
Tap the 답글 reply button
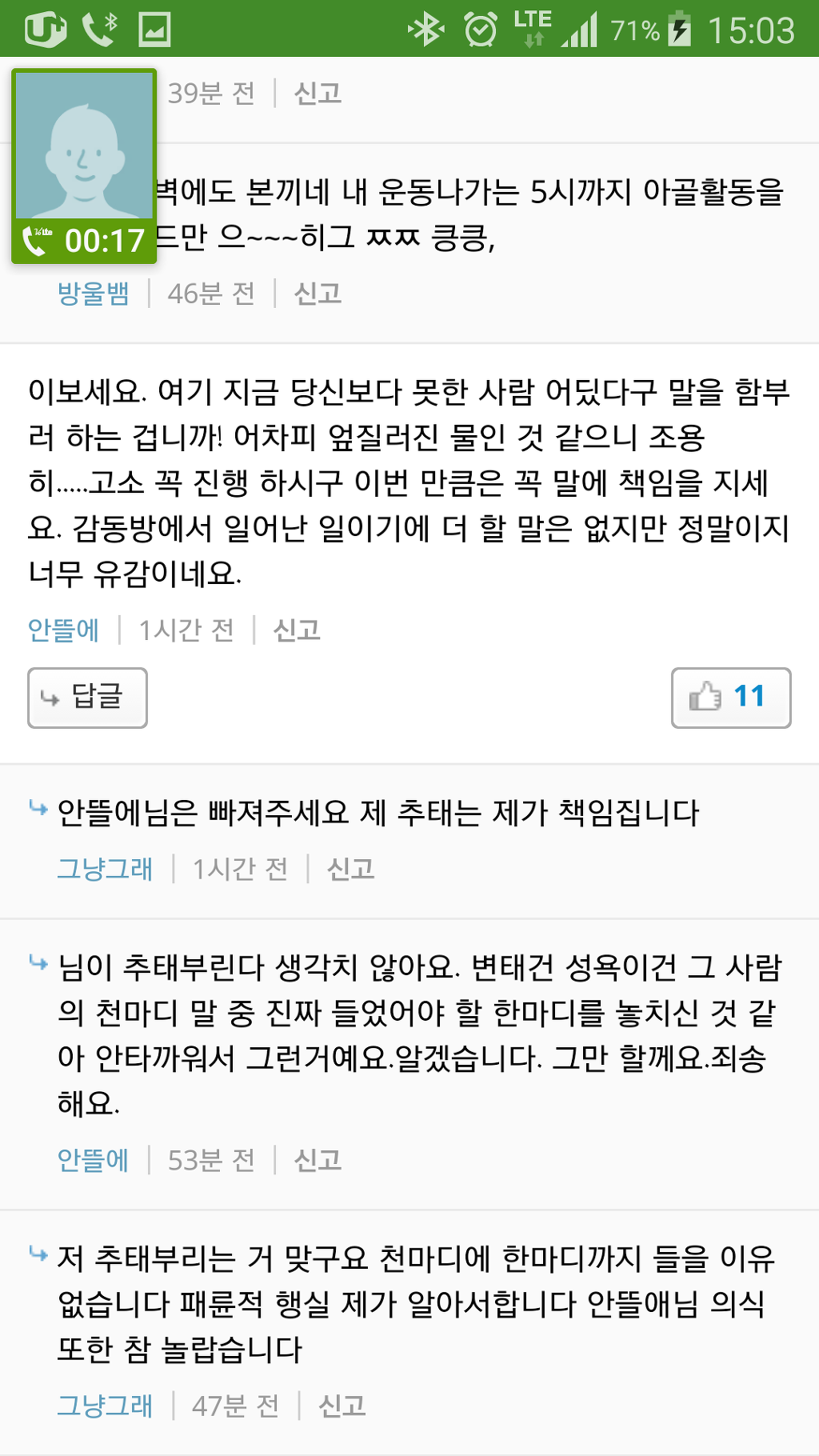pyautogui.click(x=87, y=698)
